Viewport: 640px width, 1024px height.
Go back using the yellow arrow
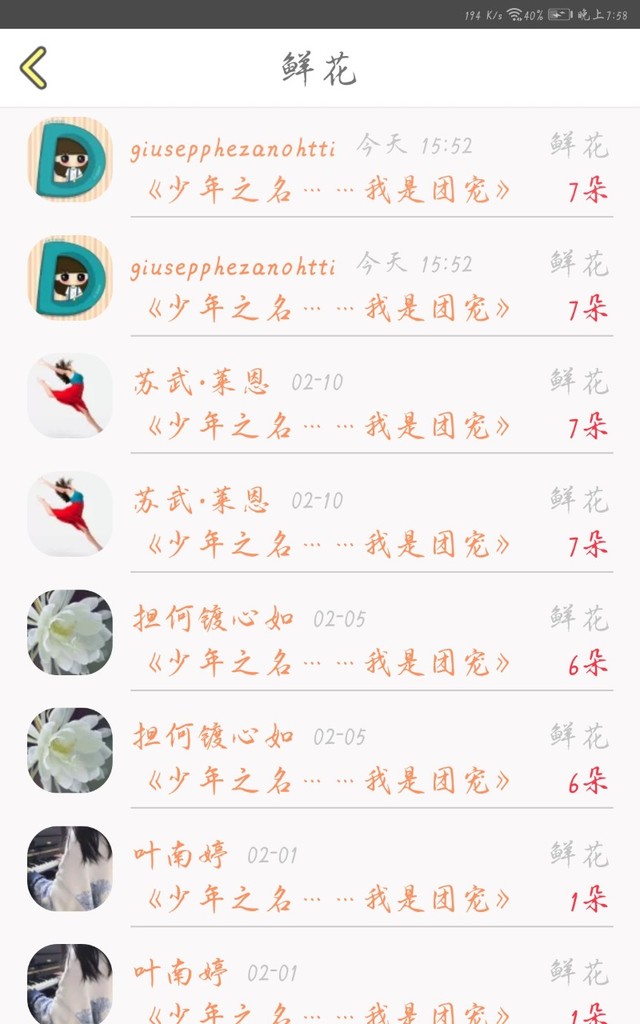33,67
